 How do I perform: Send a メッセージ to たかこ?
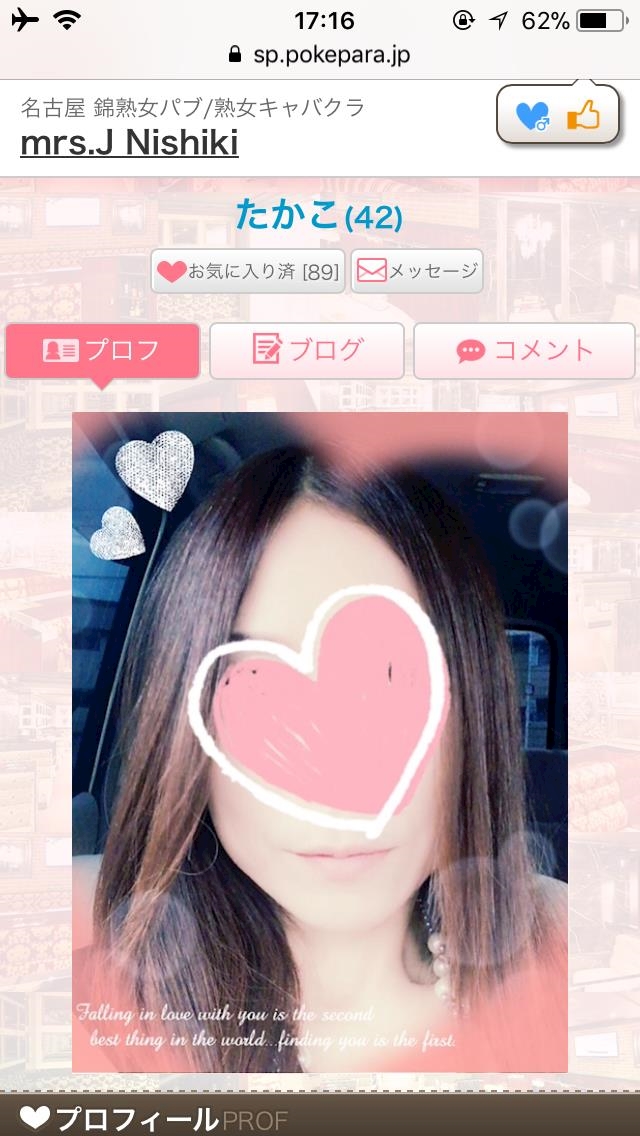[417, 271]
